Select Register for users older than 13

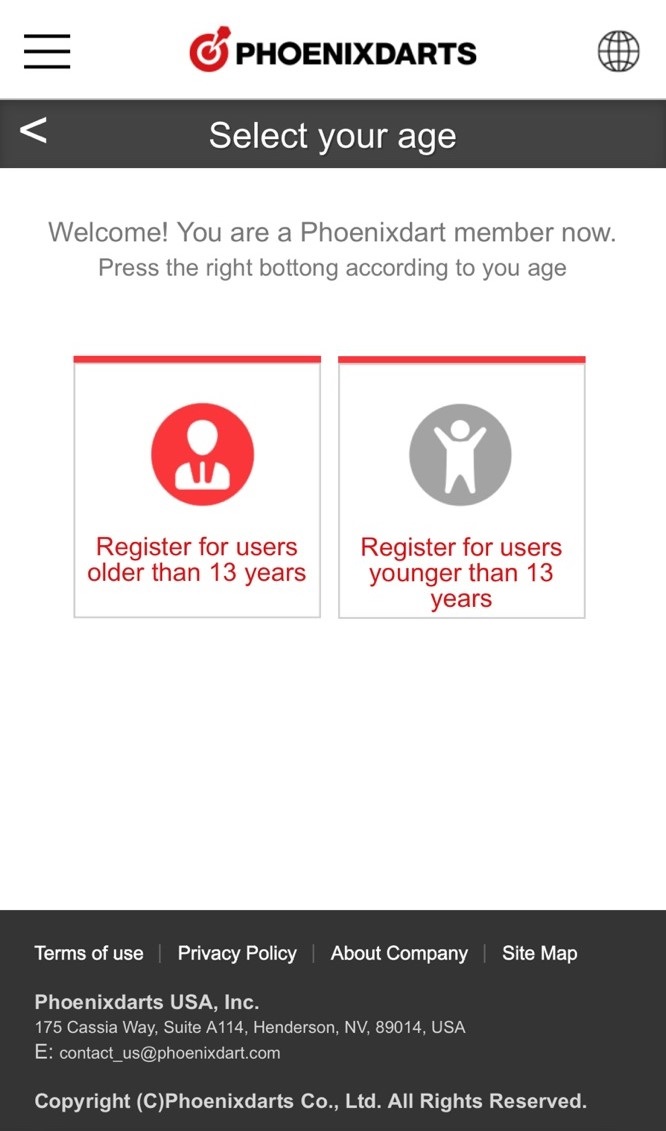pyautogui.click(x=197, y=488)
